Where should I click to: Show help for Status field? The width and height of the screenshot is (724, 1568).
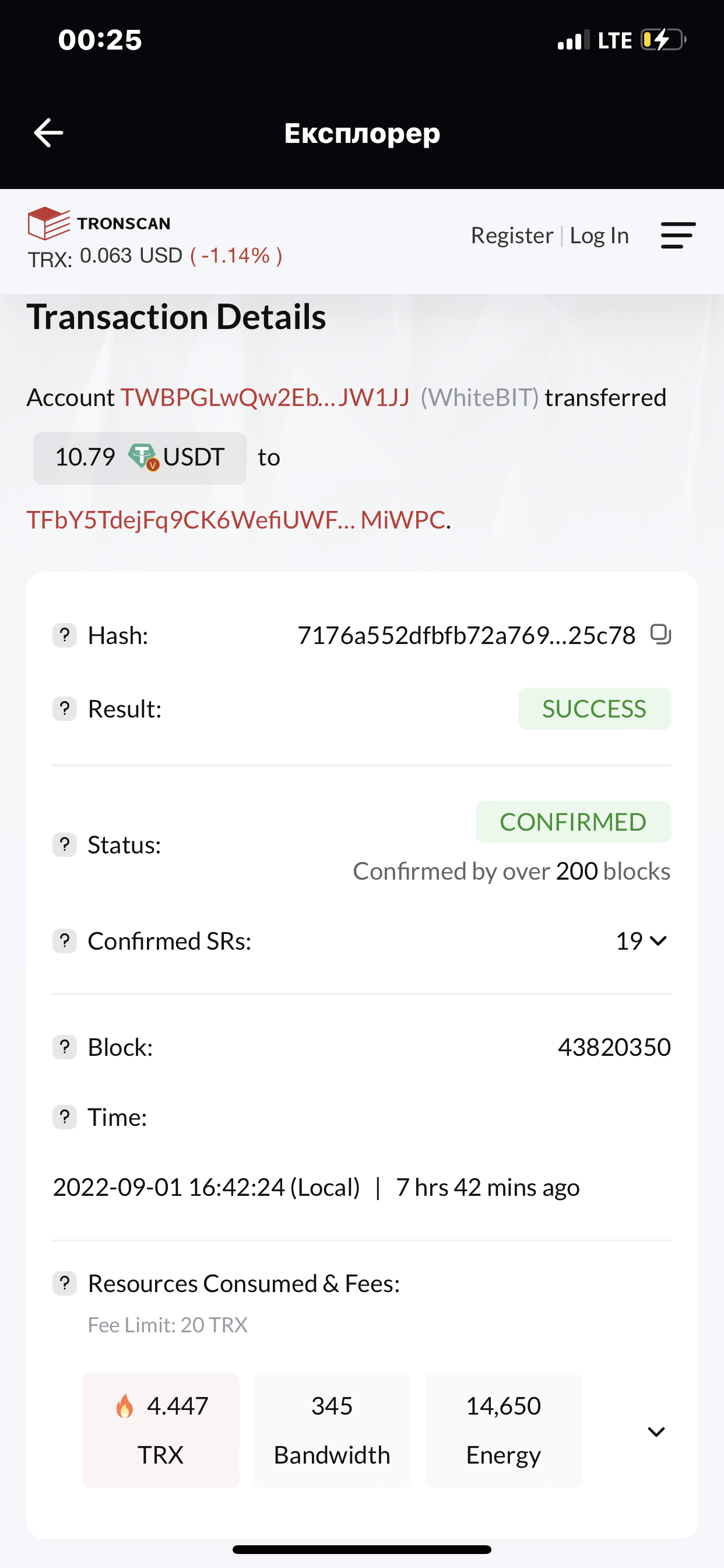click(x=65, y=844)
